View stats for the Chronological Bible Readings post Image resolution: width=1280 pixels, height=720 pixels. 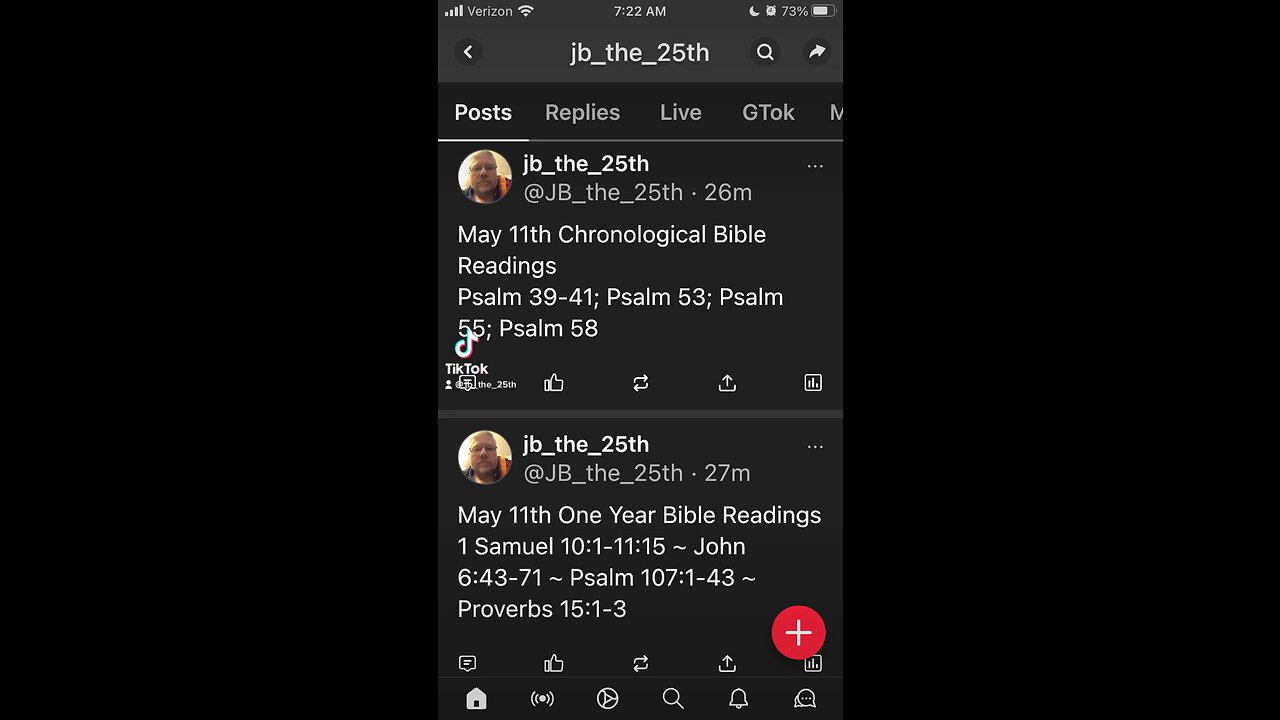click(x=813, y=383)
